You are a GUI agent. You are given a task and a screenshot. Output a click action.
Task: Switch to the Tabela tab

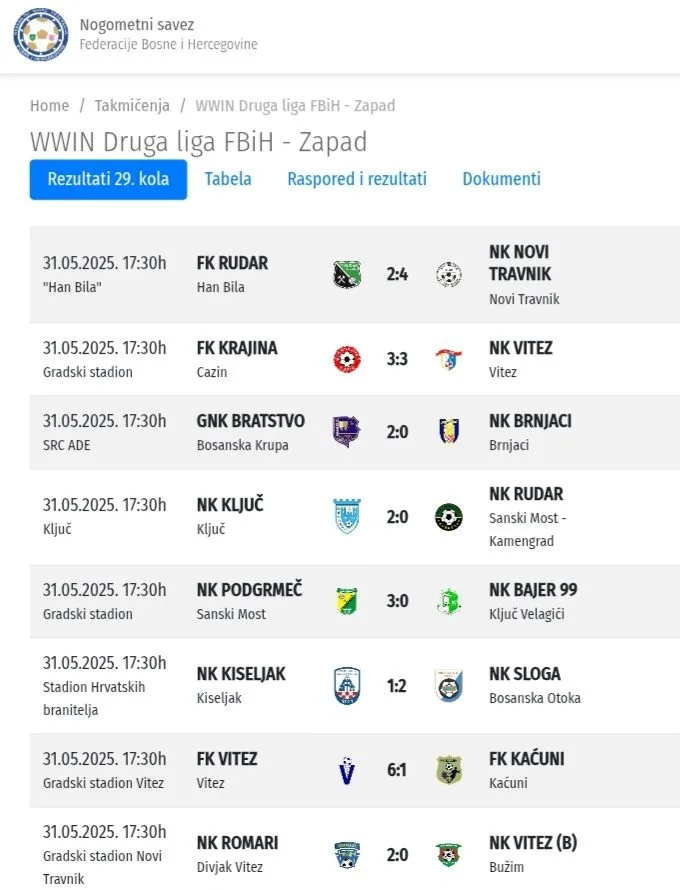(x=228, y=180)
